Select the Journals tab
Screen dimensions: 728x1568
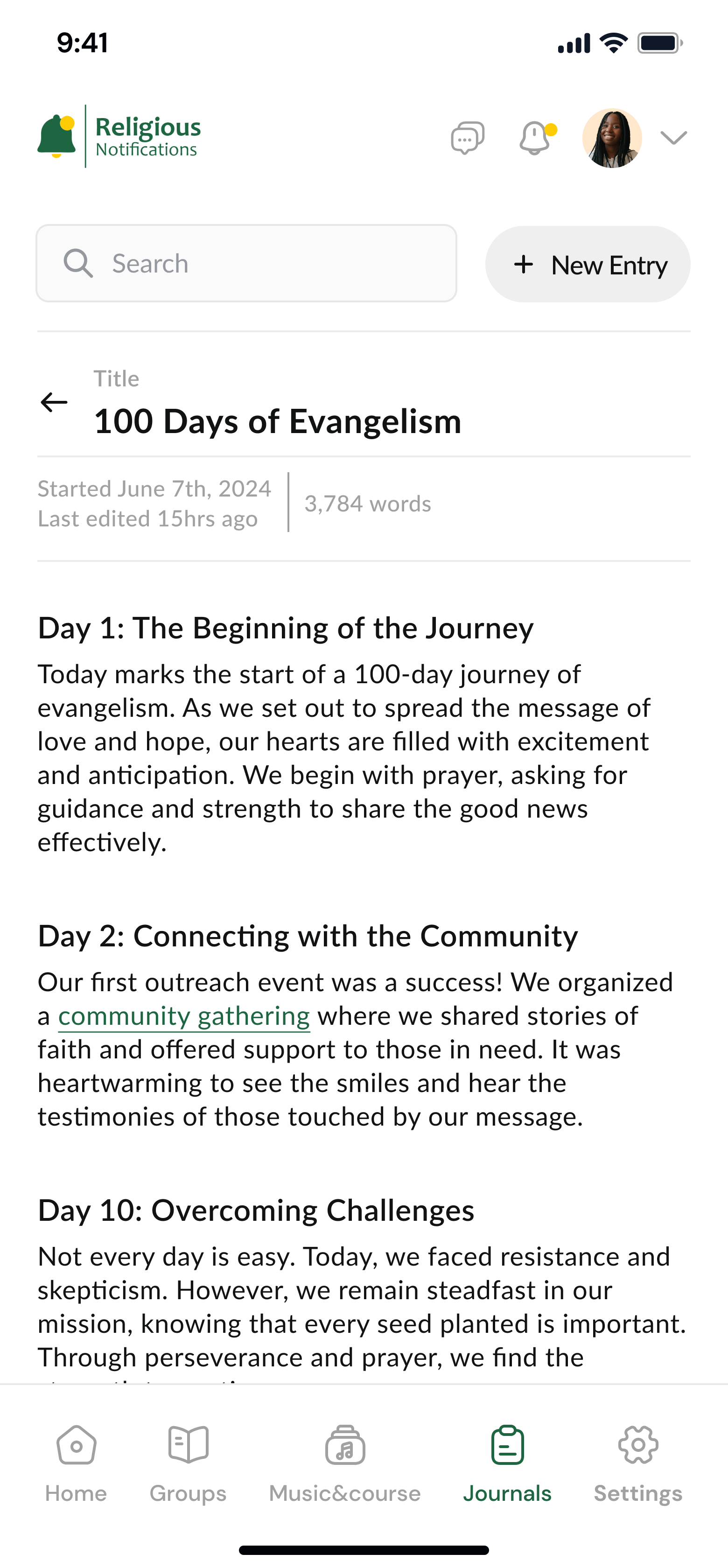pos(507,1464)
